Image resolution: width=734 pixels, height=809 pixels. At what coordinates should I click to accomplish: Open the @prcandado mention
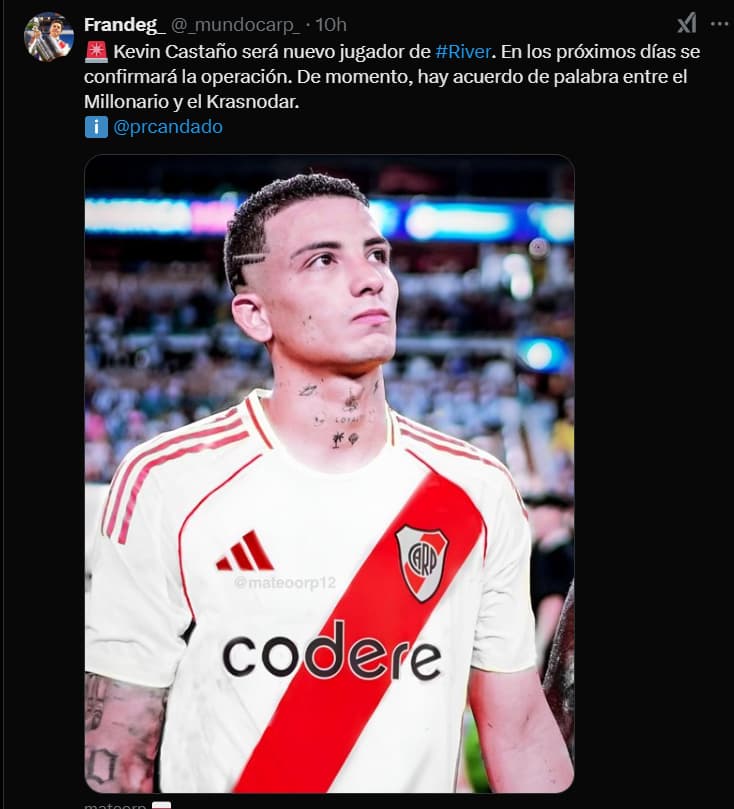pyautogui.click(x=168, y=126)
